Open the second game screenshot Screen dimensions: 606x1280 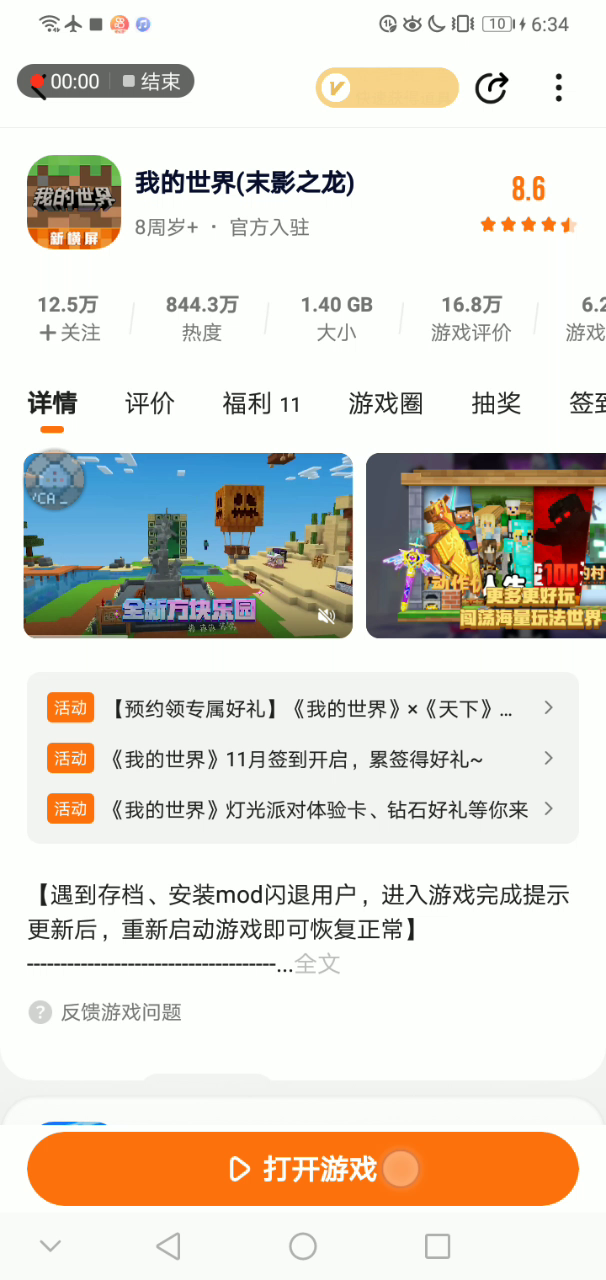[x=487, y=545]
